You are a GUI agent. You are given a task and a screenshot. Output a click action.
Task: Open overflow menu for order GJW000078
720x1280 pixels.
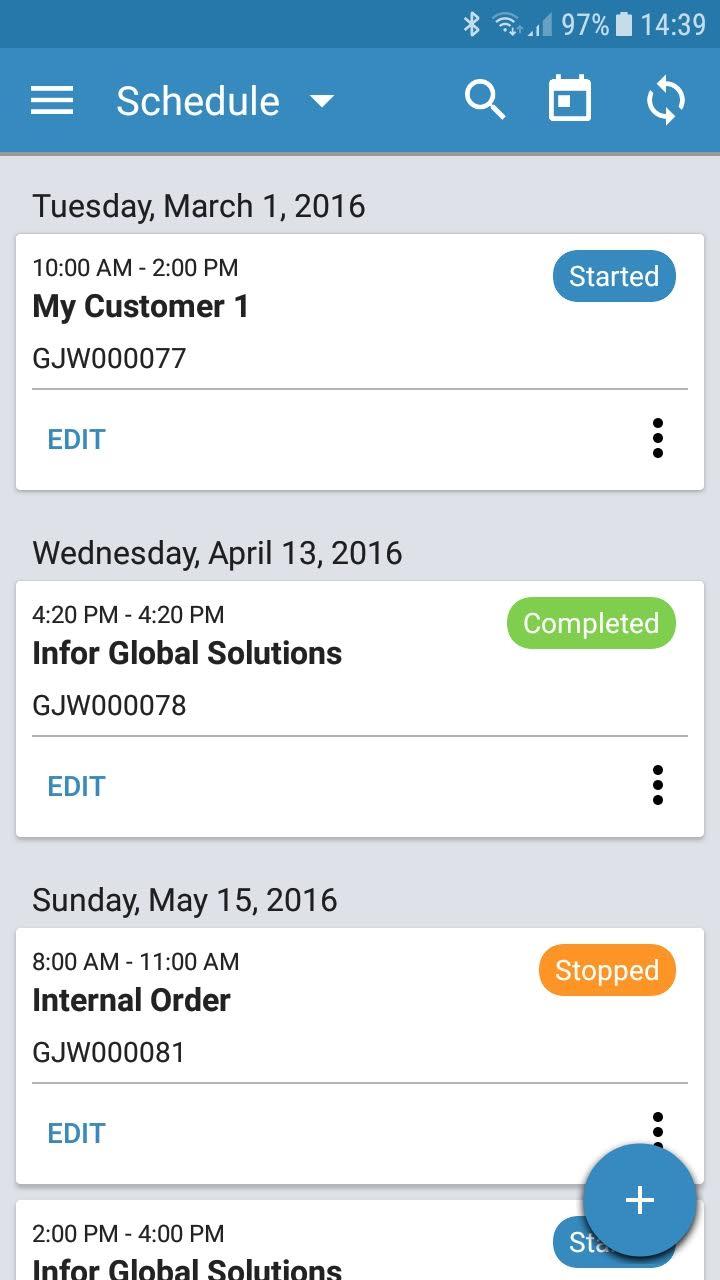[x=657, y=785]
